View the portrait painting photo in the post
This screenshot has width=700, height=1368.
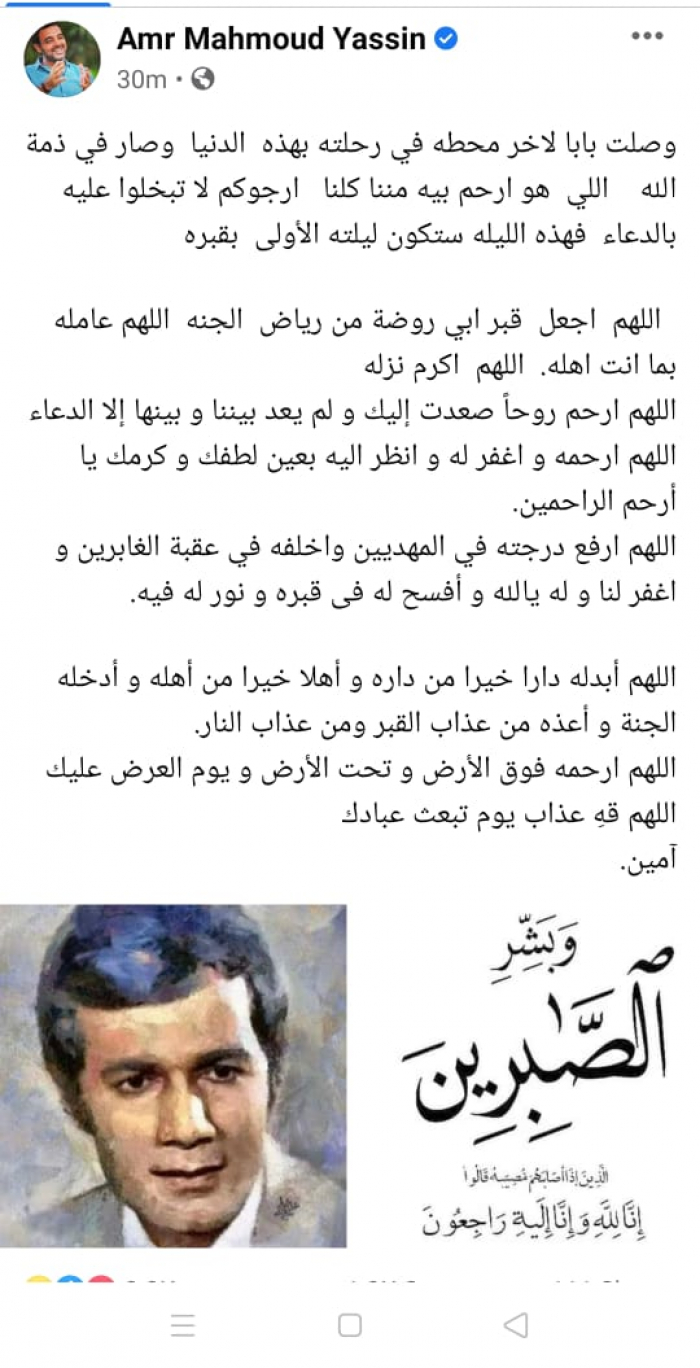174,1076
